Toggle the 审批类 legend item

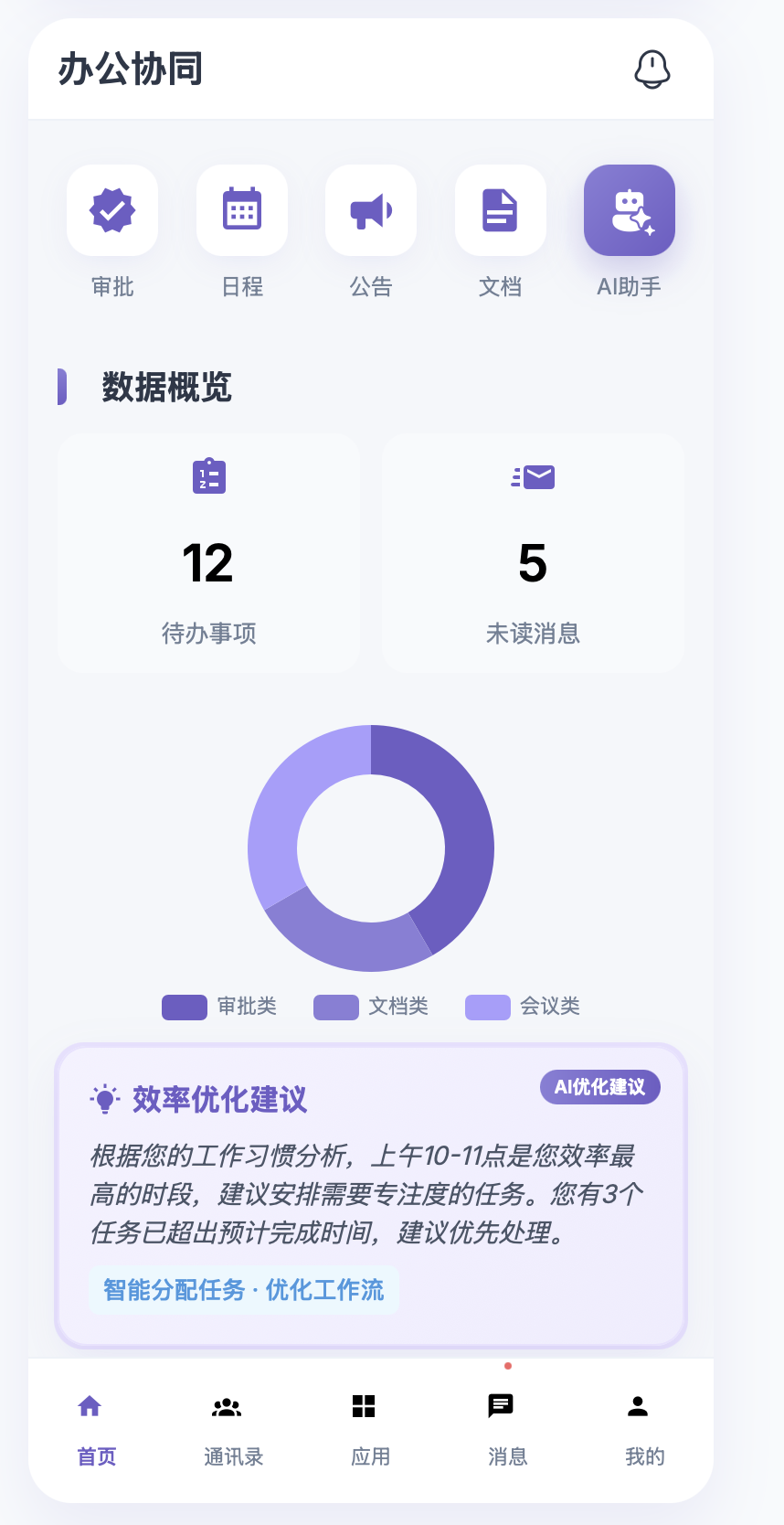click(219, 1007)
